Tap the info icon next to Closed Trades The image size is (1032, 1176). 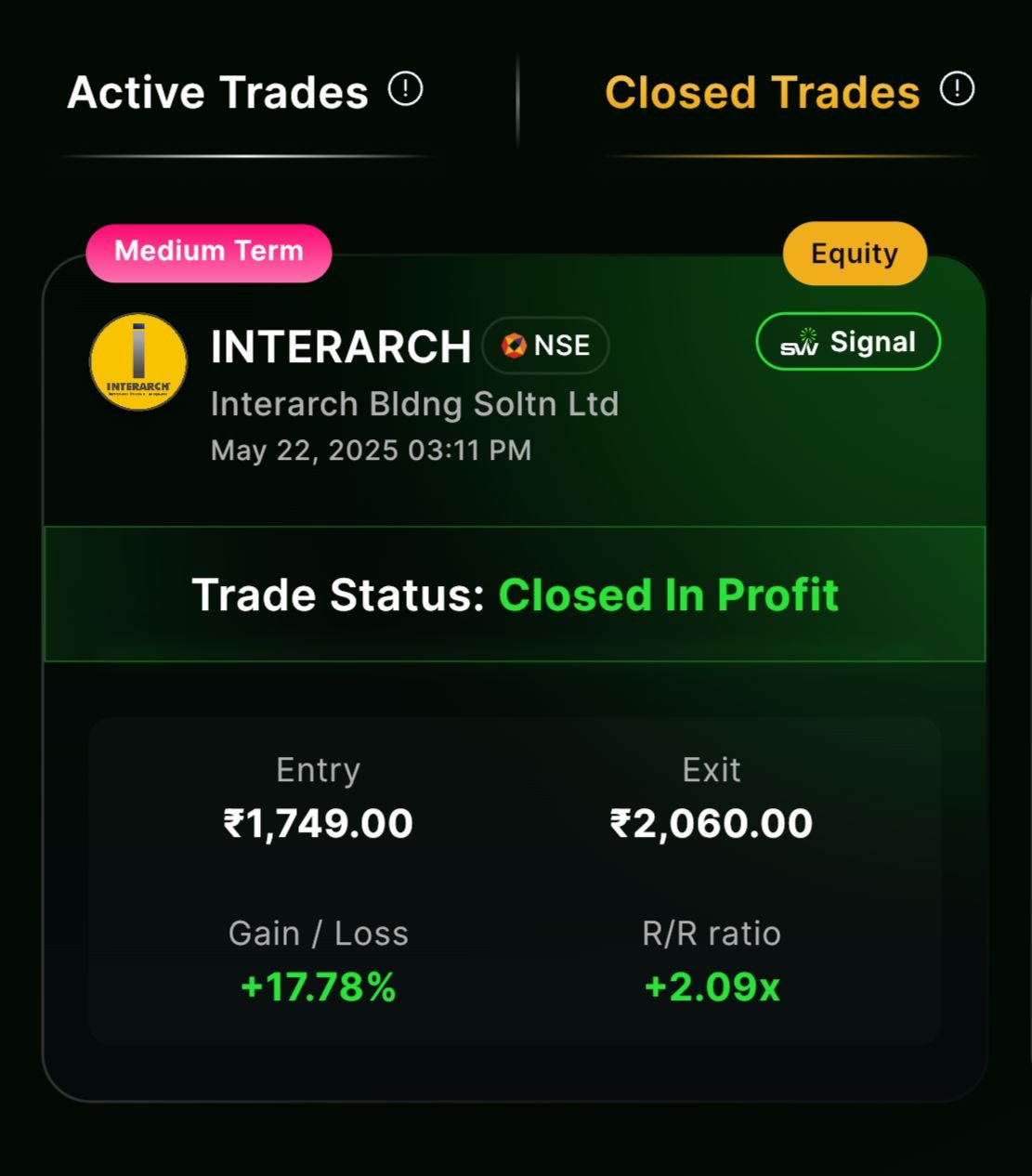point(957,90)
